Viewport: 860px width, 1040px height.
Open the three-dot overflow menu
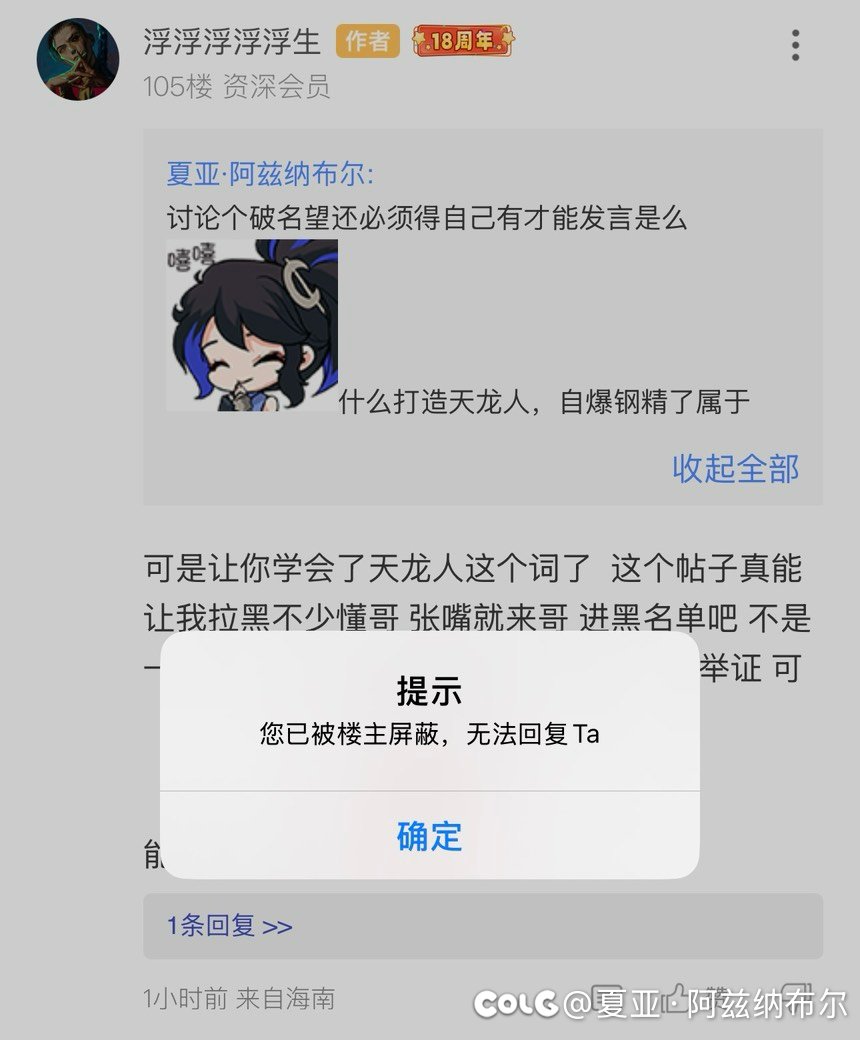(795, 44)
